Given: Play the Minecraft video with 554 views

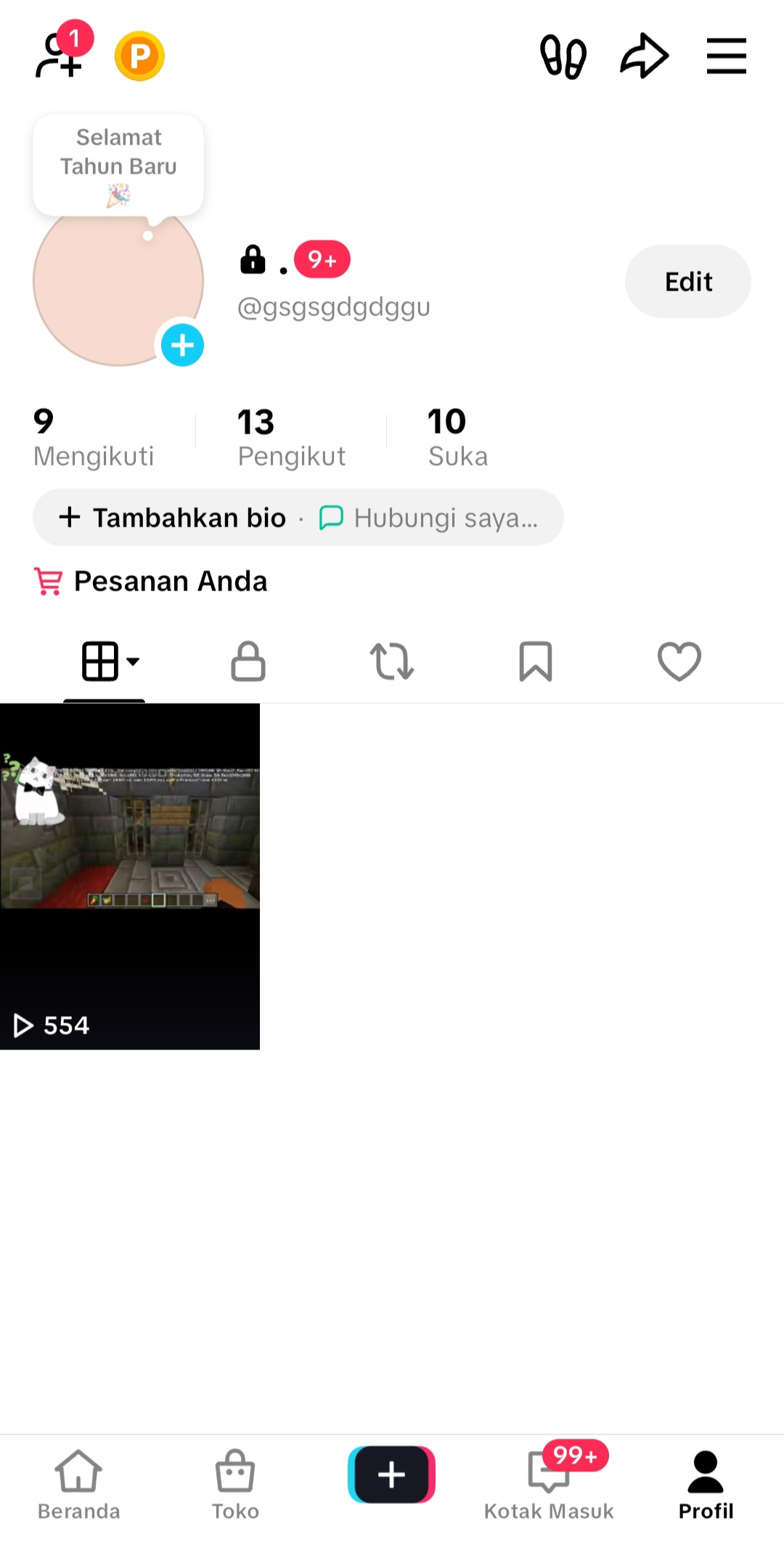Looking at the screenshot, I should pos(130,876).
